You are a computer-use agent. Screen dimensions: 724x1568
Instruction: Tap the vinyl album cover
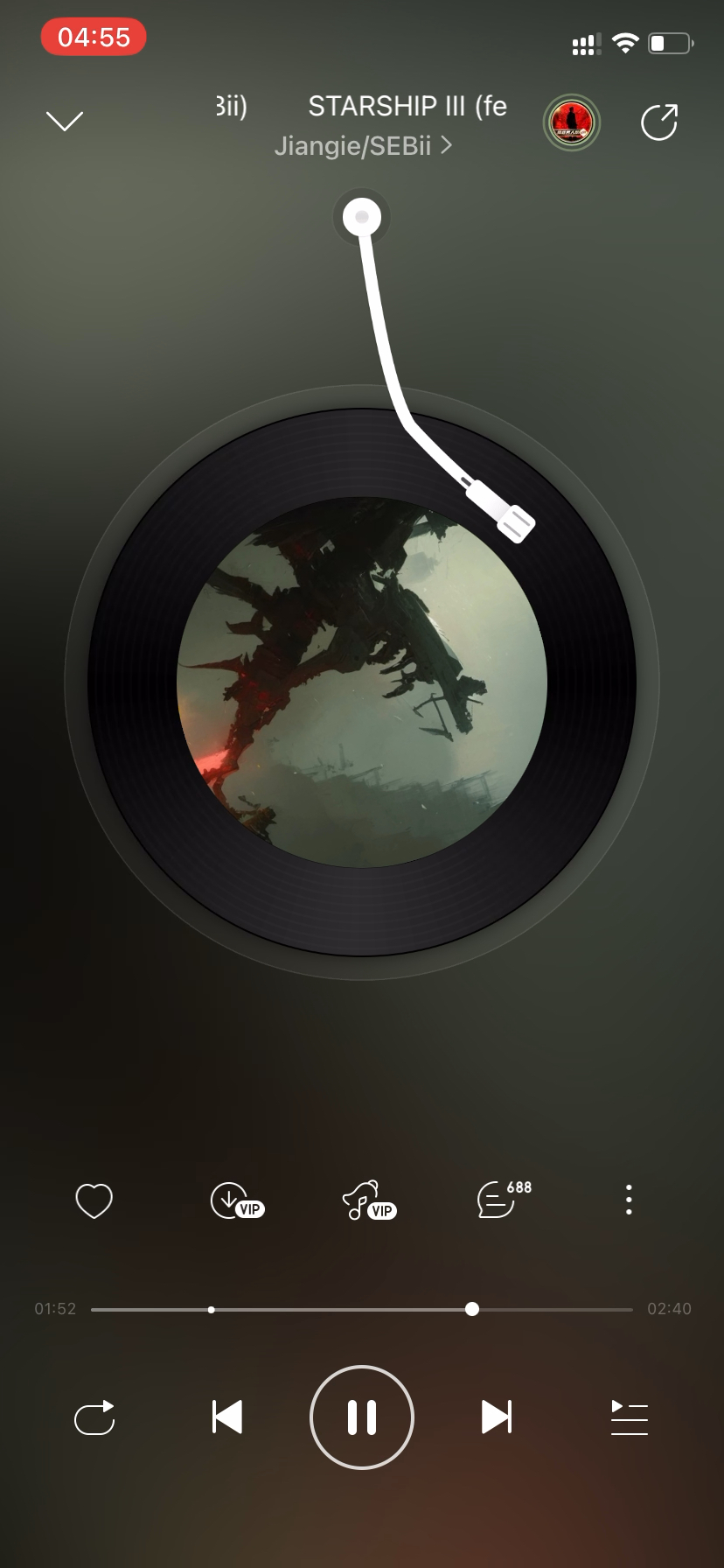pyautogui.click(x=362, y=682)
